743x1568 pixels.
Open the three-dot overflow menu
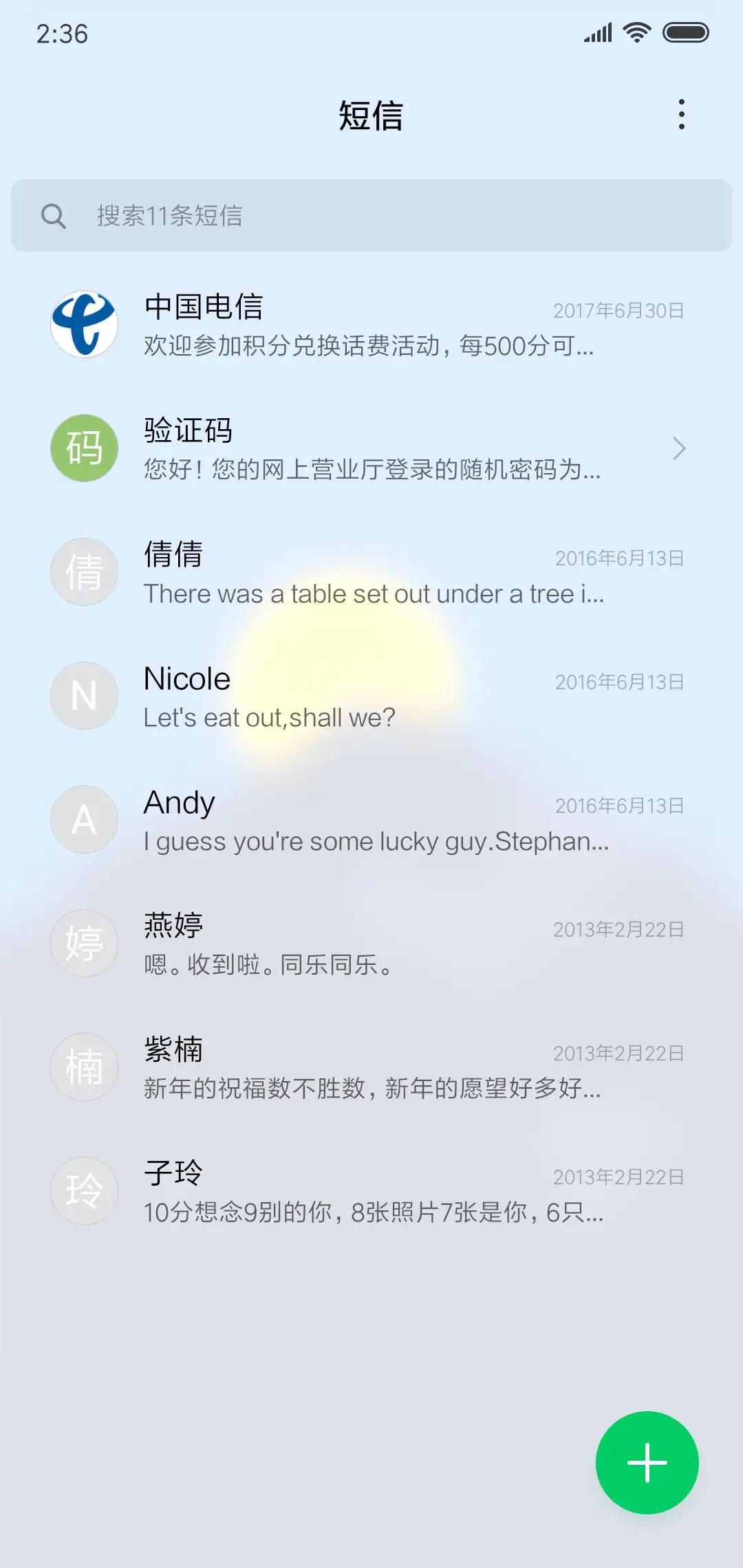click(x=682, y=116)
